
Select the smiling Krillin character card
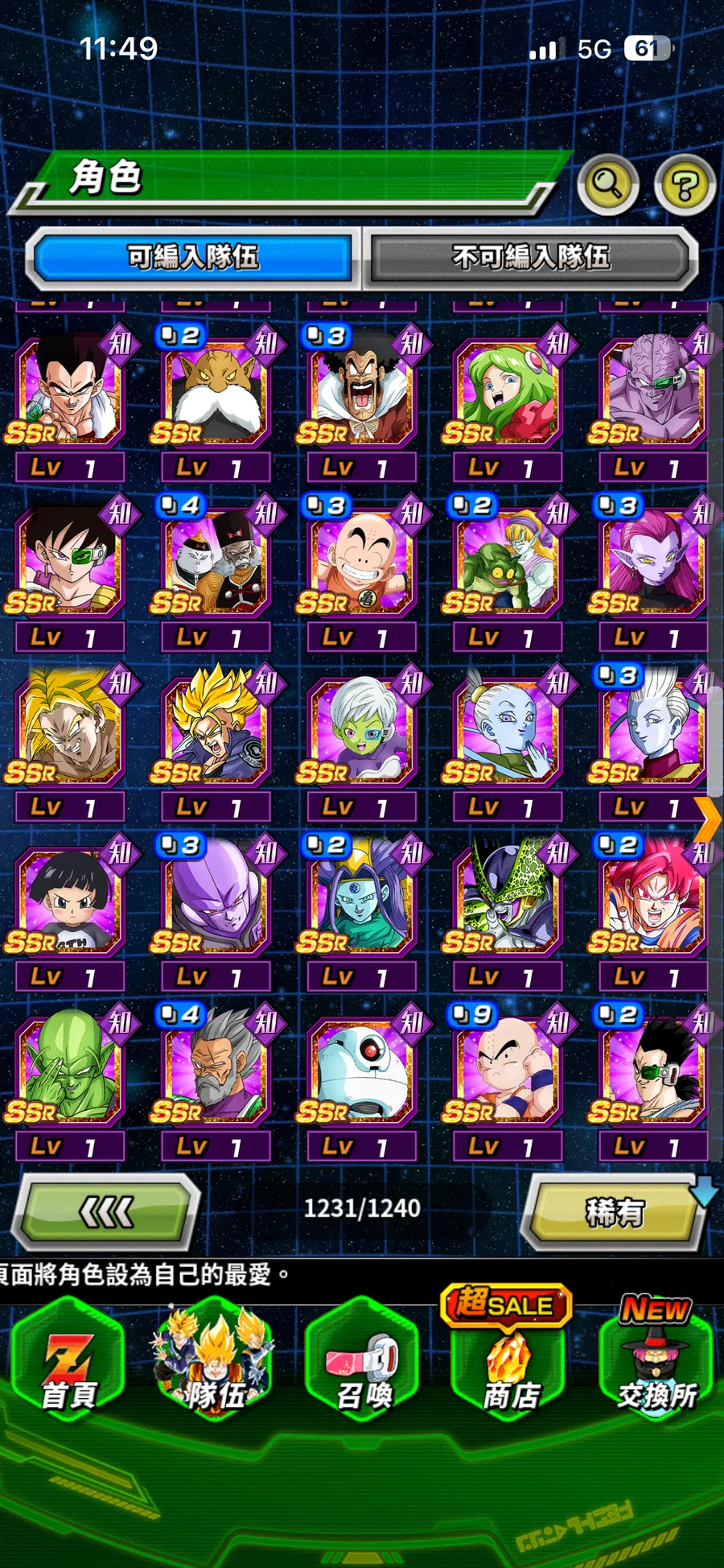click(360, 562)
